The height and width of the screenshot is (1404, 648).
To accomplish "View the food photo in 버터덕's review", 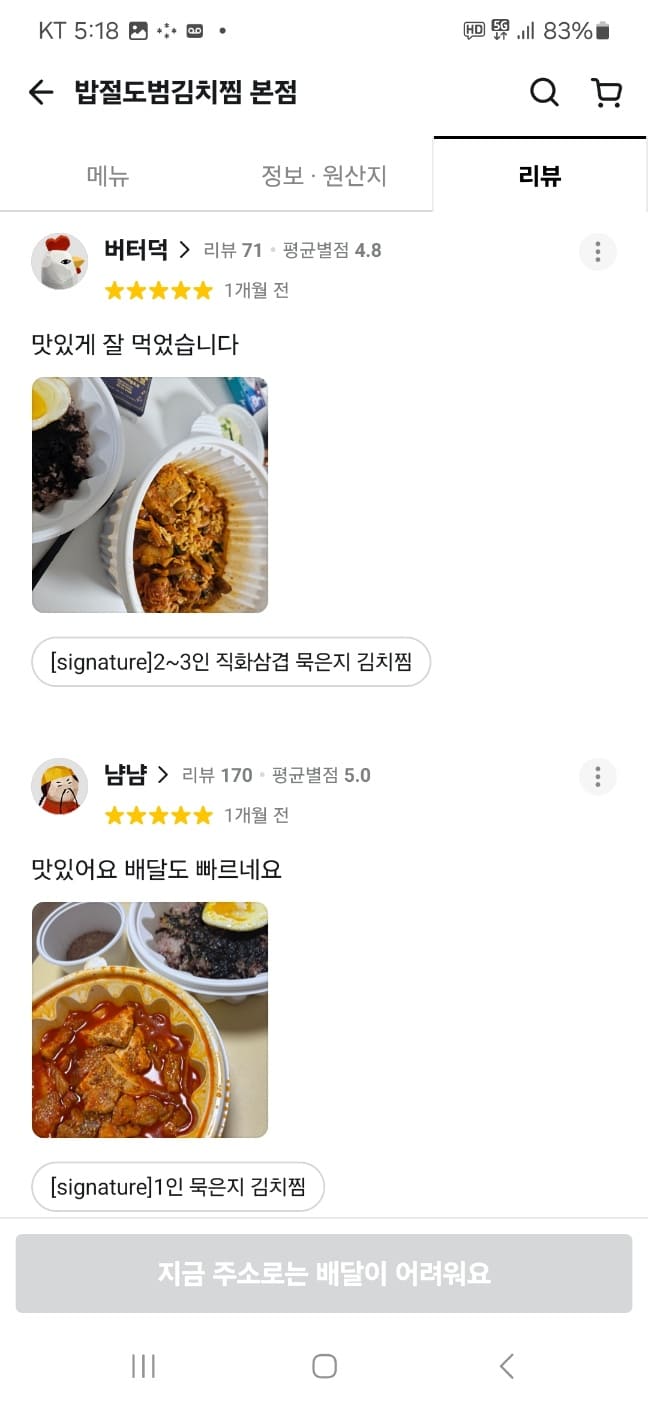I will point(150,494).
